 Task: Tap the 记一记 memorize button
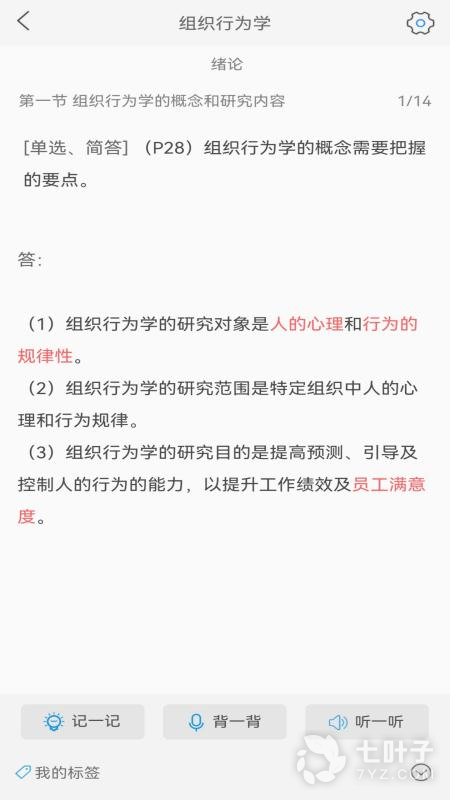(83, 721)
